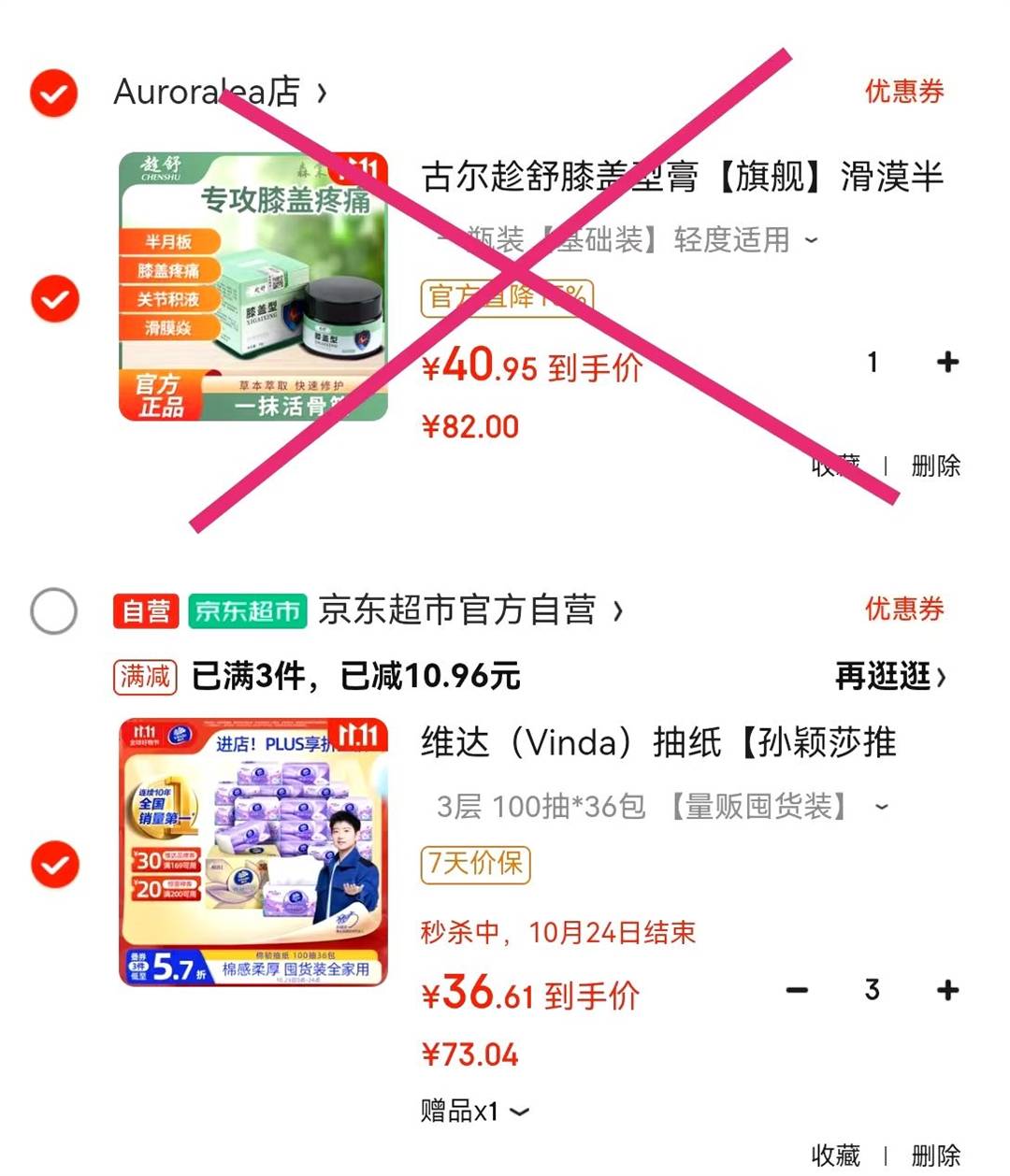Delete the 维达 Vinda 抽纸 item
The height and width of the screenshot is (1176, 1010).
point(935,1155)
